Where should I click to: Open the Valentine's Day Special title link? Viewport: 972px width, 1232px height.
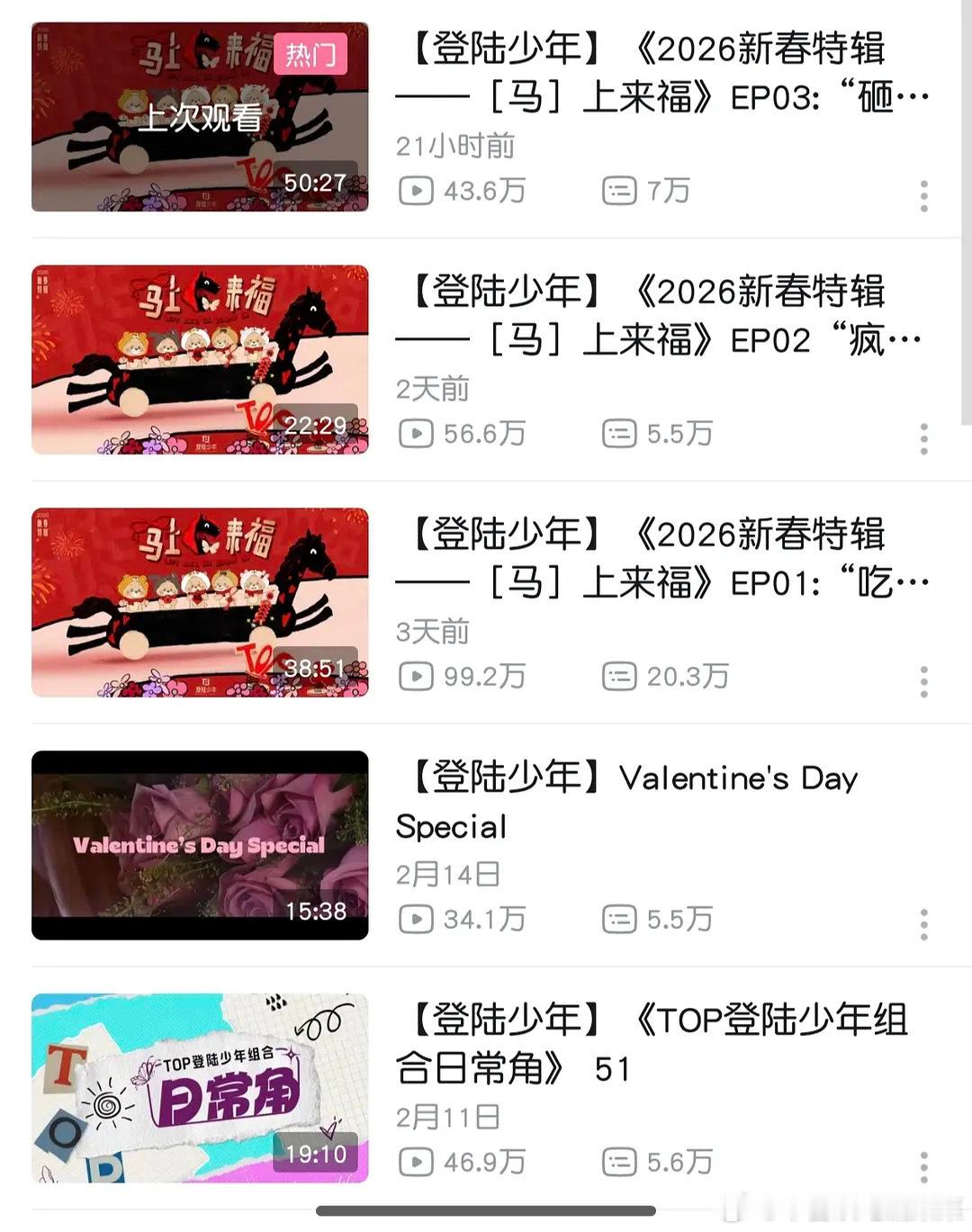(x=630, y=801)
